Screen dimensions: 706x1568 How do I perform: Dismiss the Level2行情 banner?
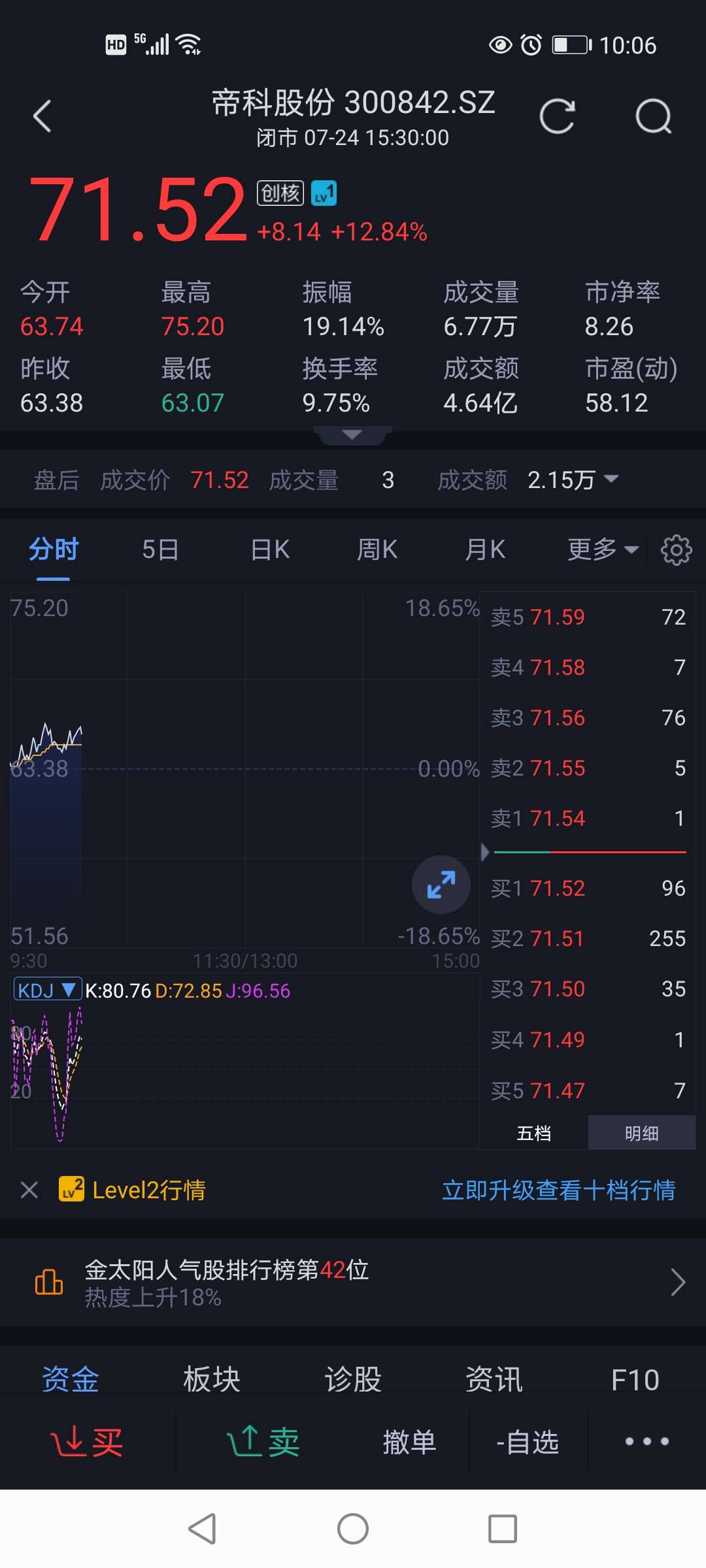click(29, 1190)
